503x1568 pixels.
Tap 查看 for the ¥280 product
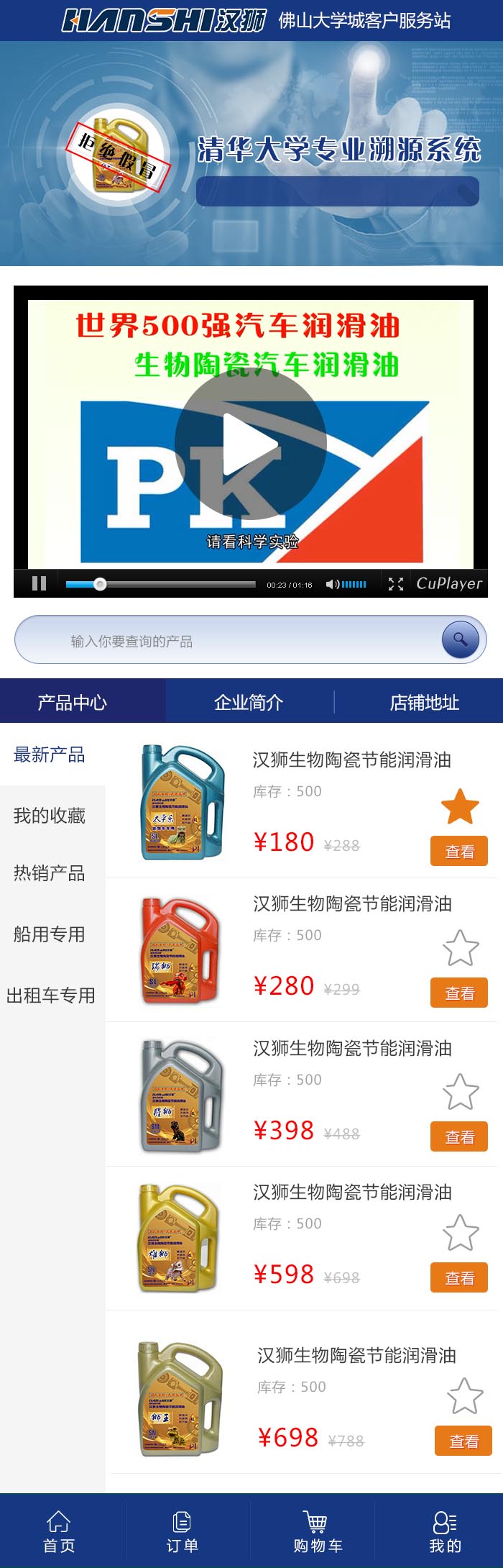459,993
